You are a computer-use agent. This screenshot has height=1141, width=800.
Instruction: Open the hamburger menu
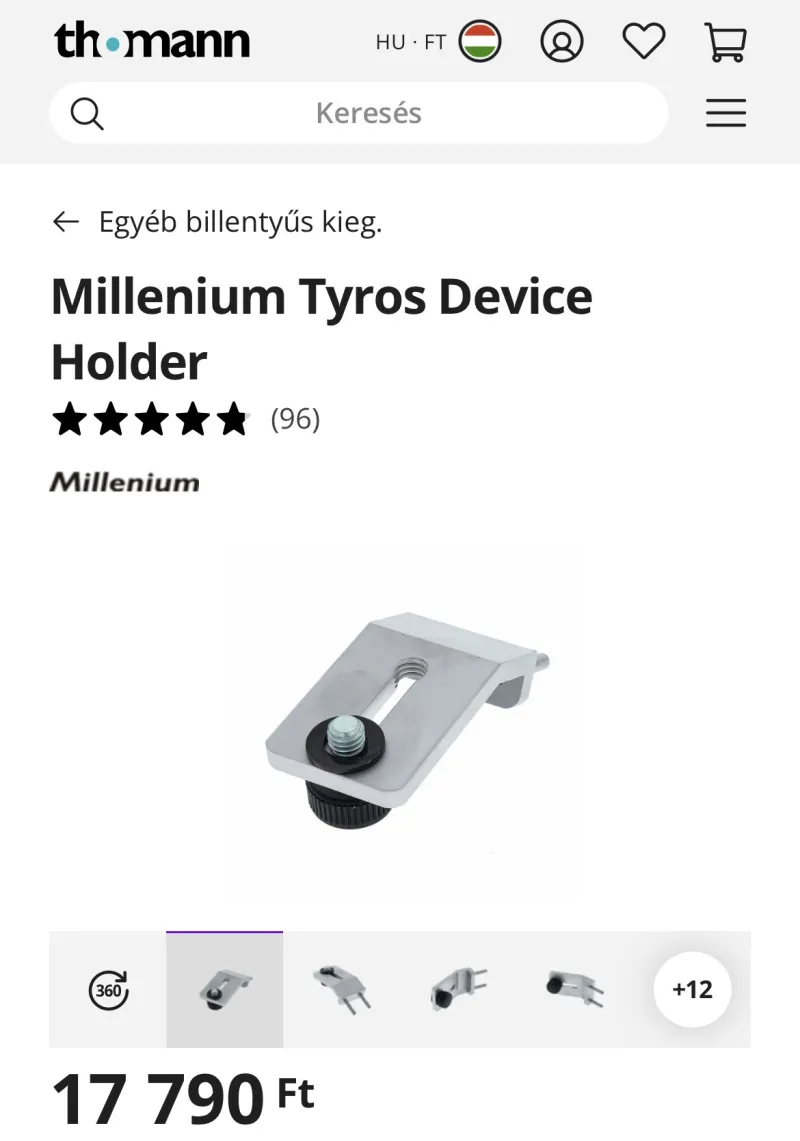click(726, 113)
